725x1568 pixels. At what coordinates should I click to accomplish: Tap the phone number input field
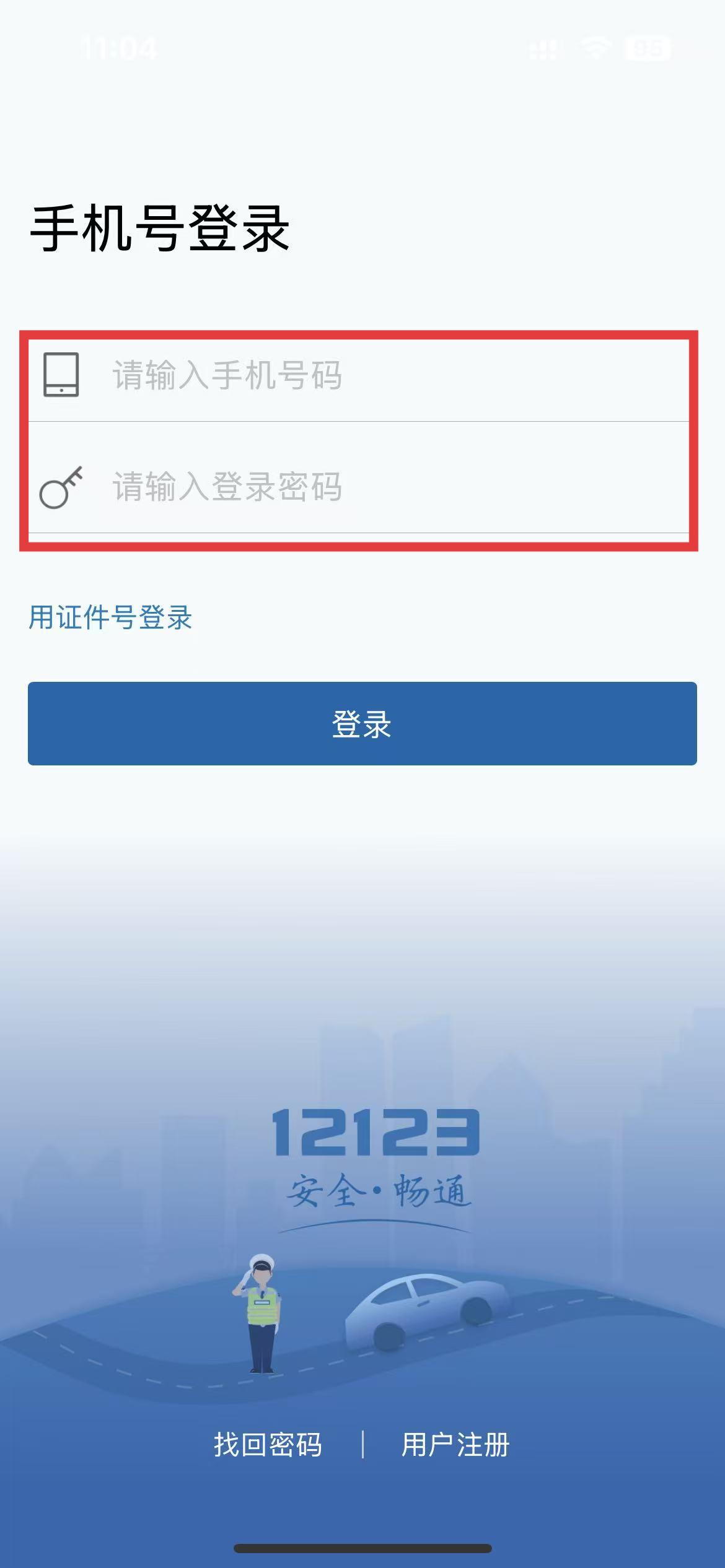(359, 375)
